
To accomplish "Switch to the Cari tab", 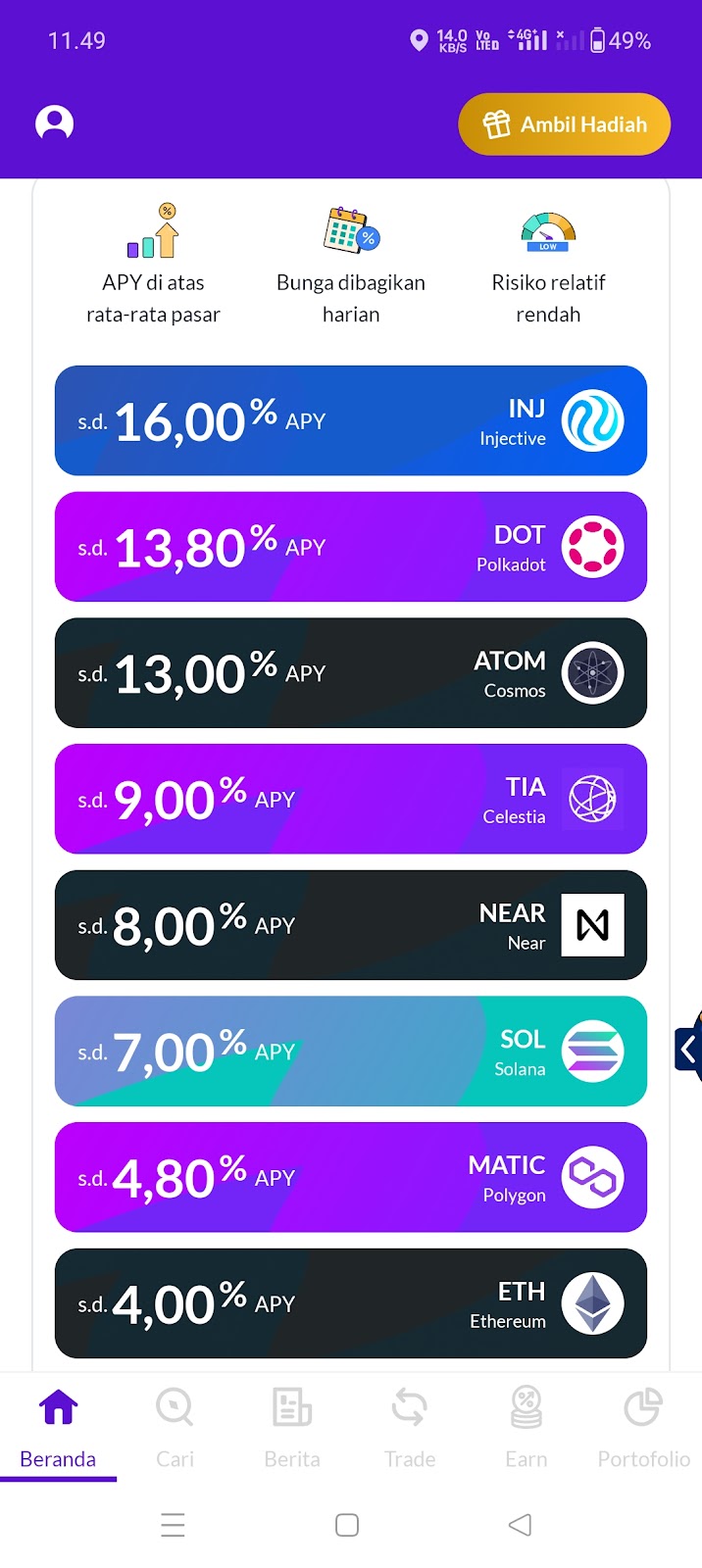I will (175, 1428).
